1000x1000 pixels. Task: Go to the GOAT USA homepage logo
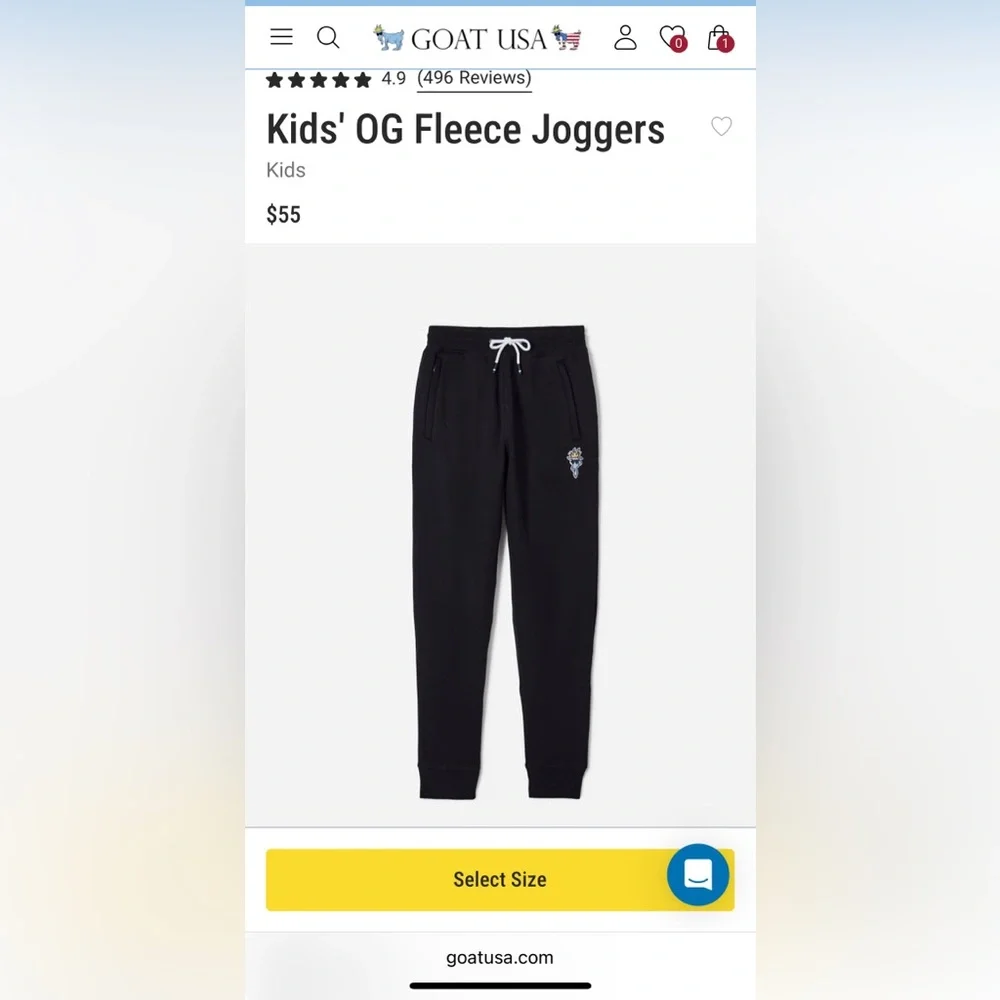pos(477,39)
